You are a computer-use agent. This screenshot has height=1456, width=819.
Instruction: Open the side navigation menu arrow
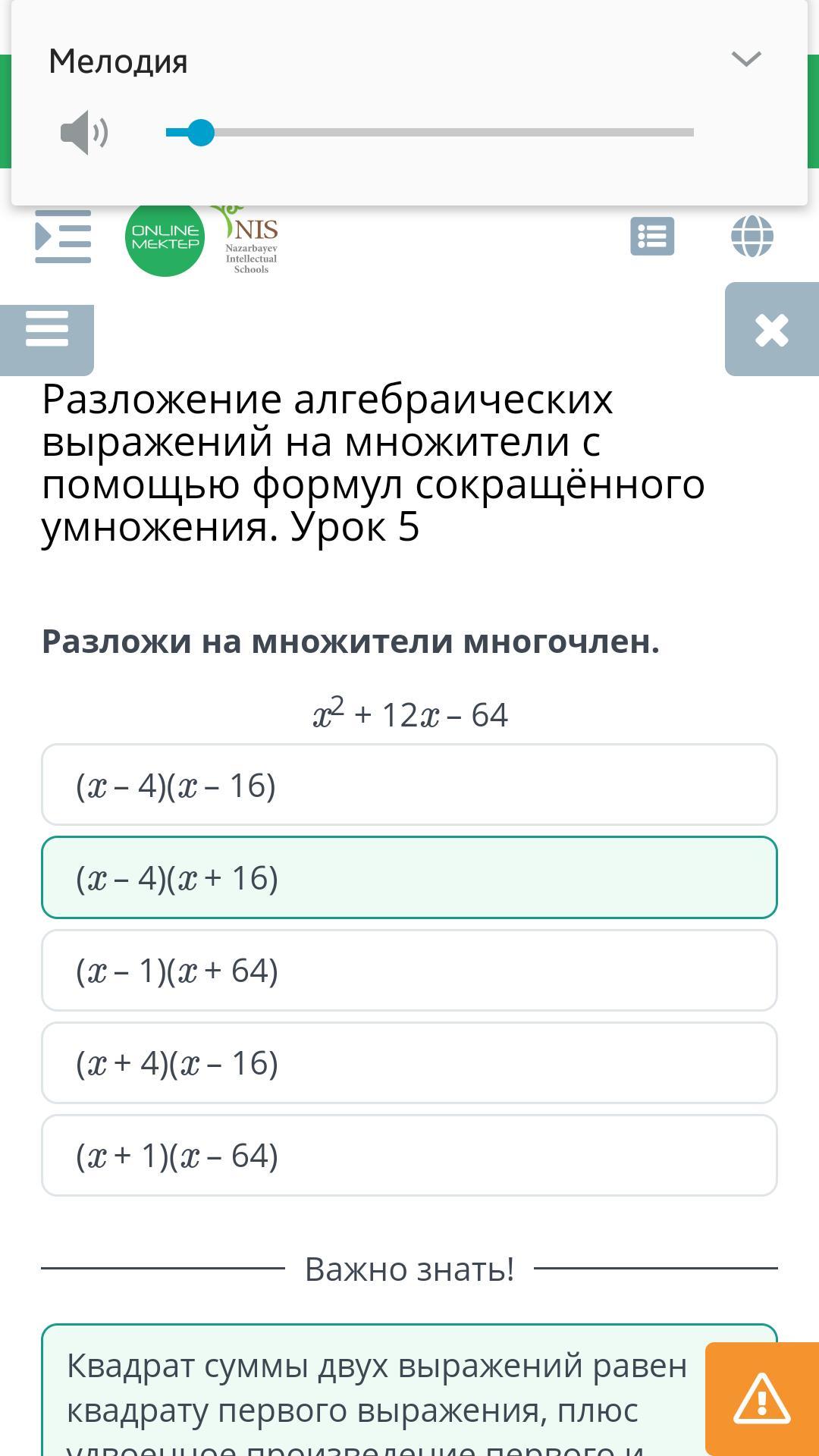pyautogui.click(x=63, y=237)
